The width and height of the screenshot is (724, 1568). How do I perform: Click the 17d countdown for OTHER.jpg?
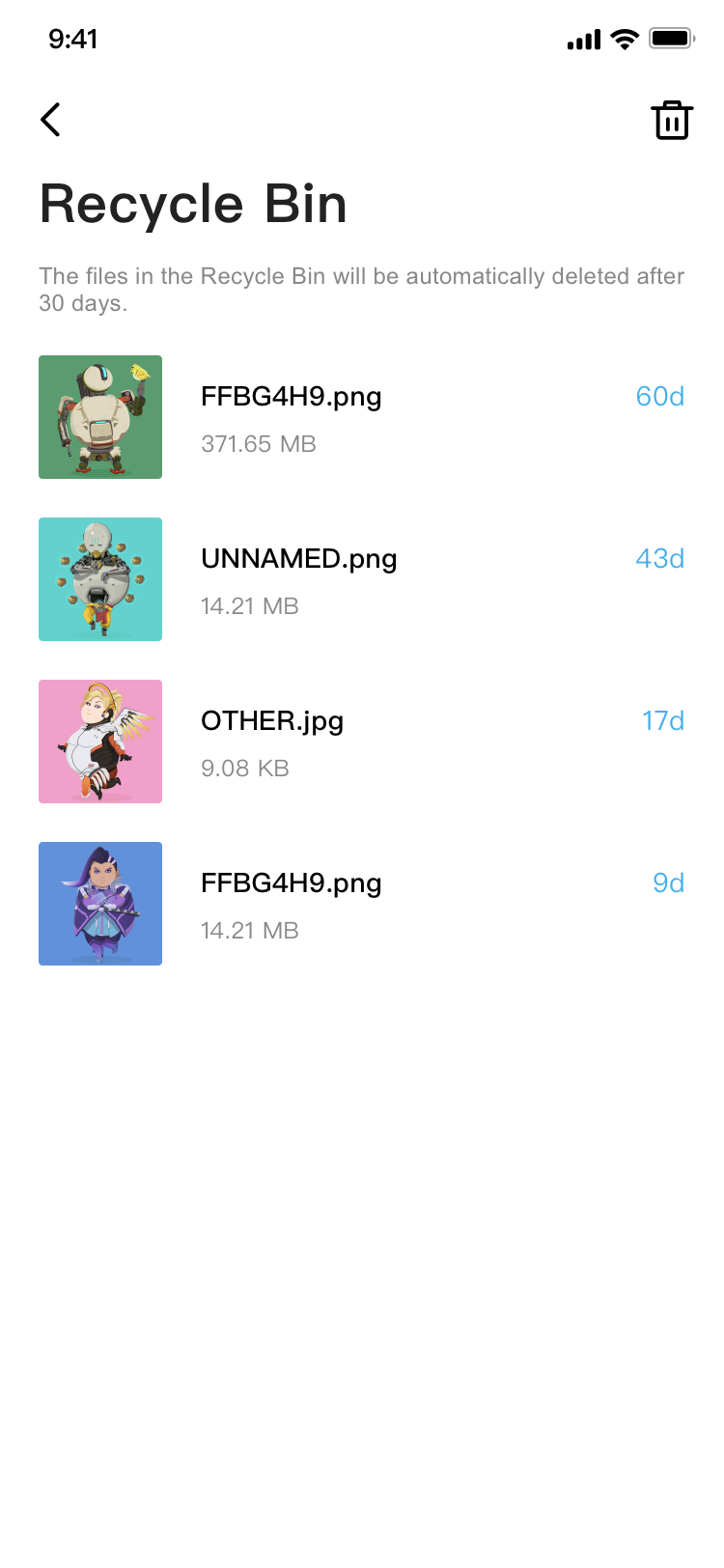pos(663,721)
